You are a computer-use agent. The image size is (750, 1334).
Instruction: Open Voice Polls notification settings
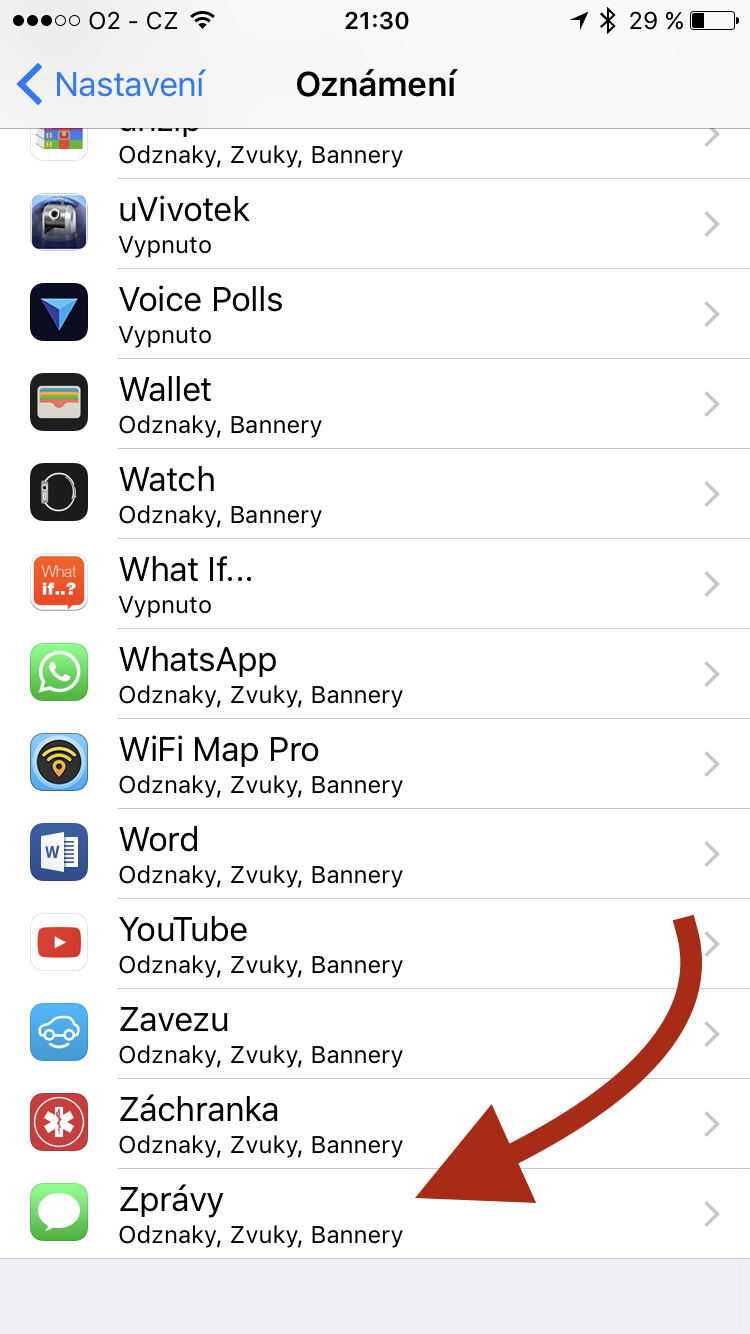click(375, 314)
